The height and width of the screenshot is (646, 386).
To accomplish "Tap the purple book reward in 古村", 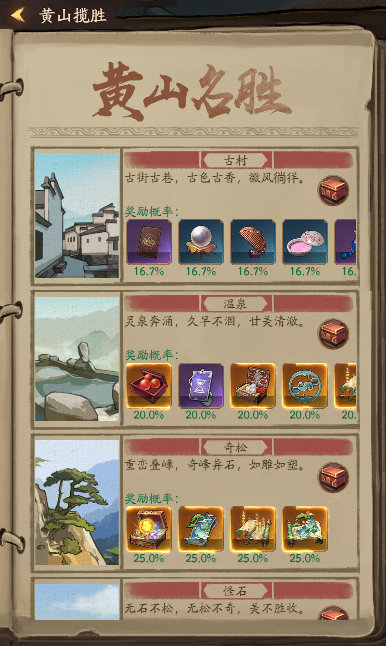I will [x=149, y=242].
